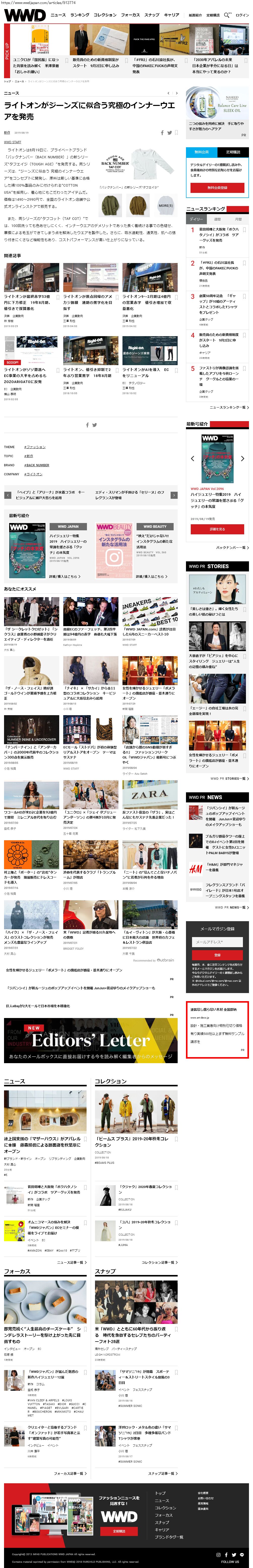Open the ニュースランキング一覧 link
The height and width of the screenshot is (1568, 253).
click(x=228, y=407)
